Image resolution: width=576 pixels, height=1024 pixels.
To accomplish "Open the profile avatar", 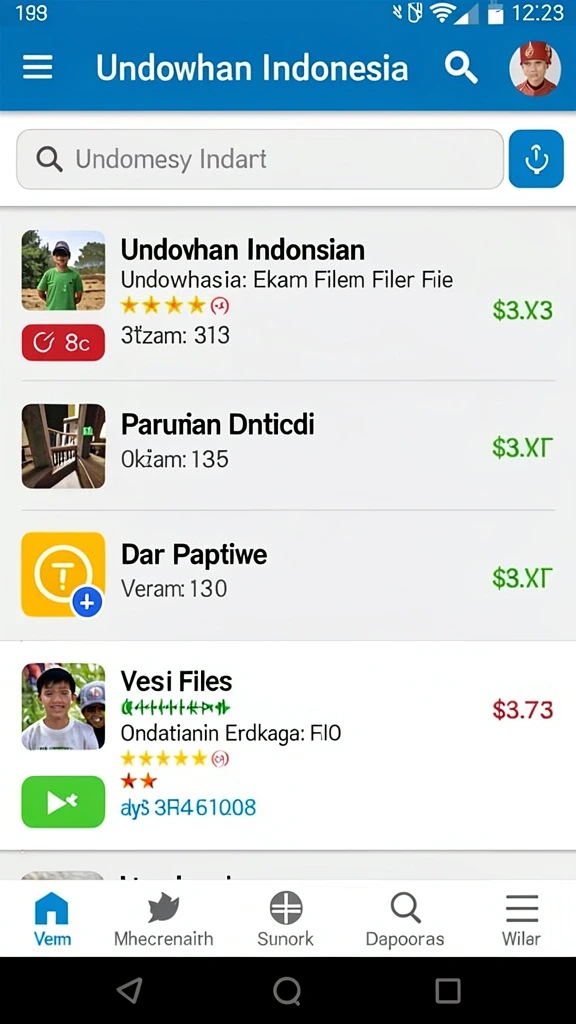I will click(535, 69).
